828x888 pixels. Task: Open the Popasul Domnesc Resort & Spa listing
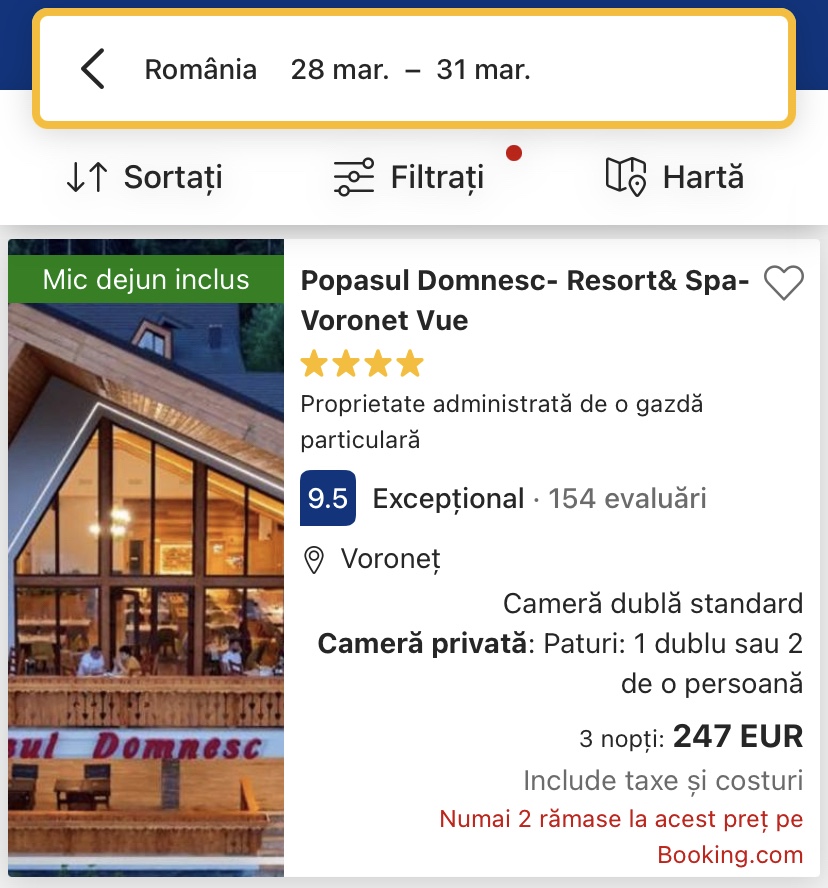click(525, 300)
